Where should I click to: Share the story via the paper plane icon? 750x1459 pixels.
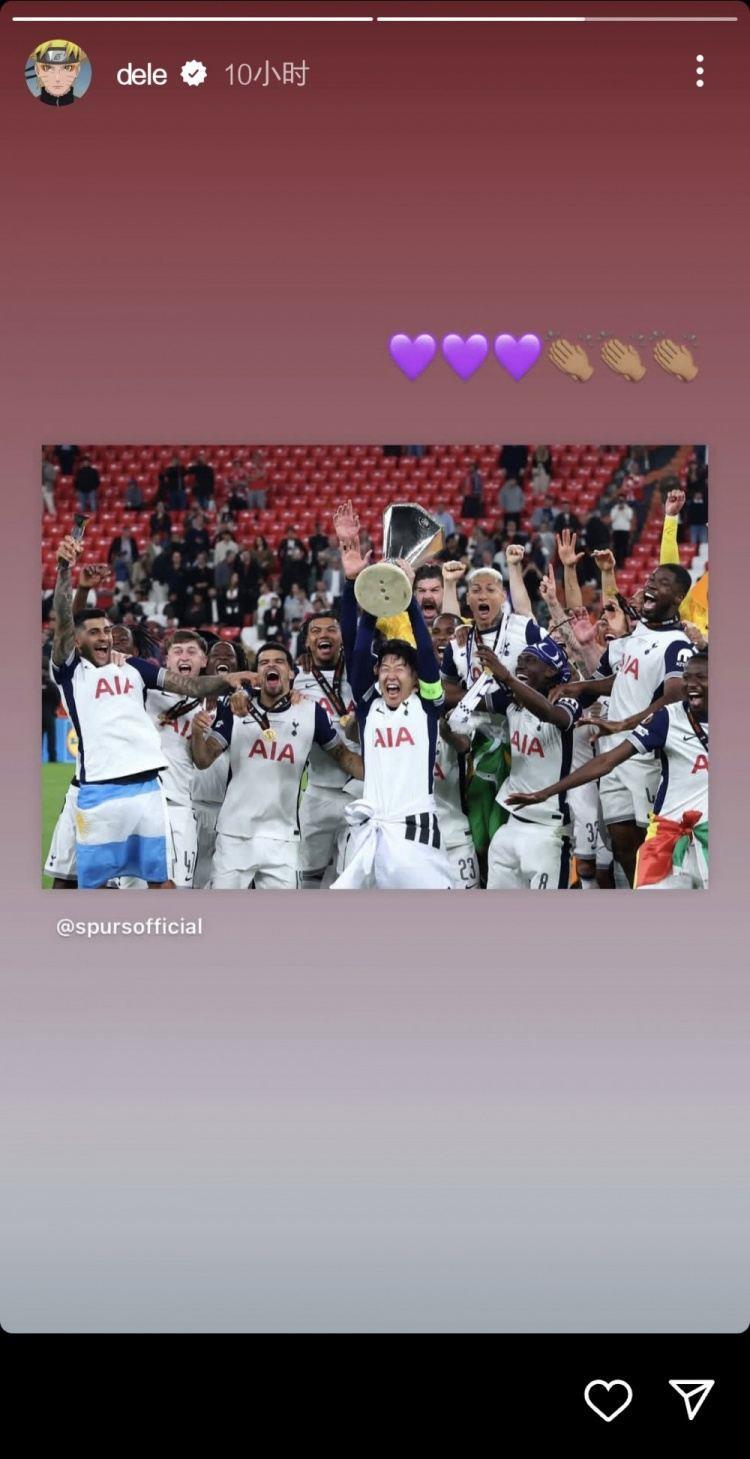coord(691,1399)
